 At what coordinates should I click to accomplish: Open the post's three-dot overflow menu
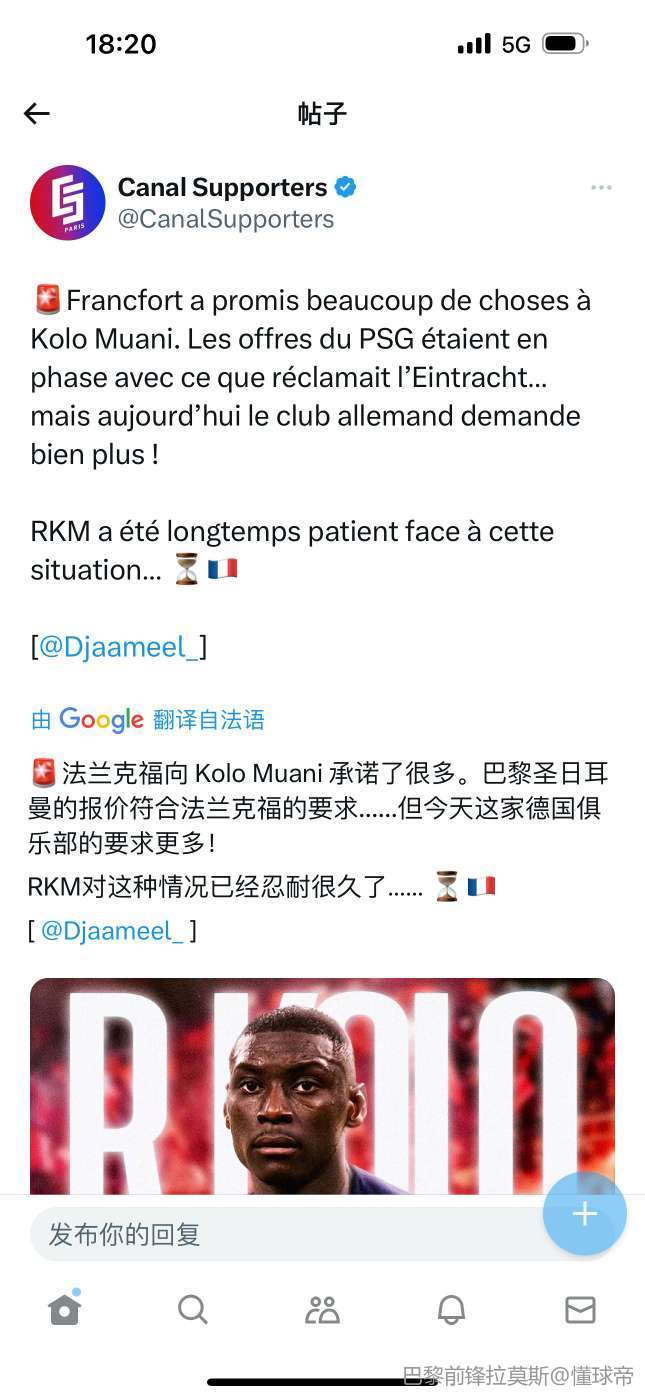pyautogui.click(x=601, y=188)
